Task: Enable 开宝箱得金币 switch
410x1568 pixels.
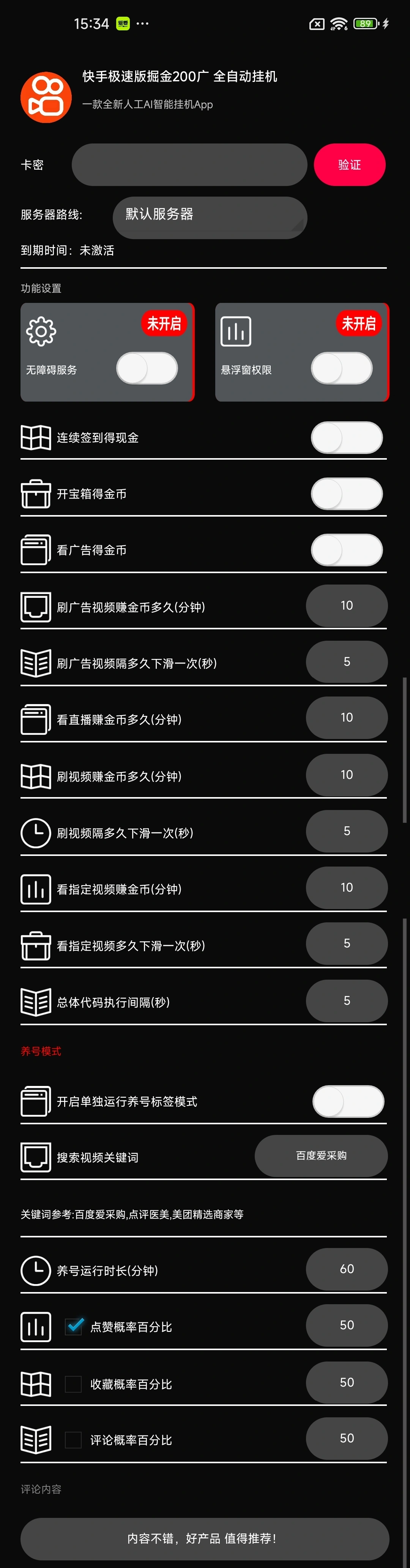Action: 346,494
